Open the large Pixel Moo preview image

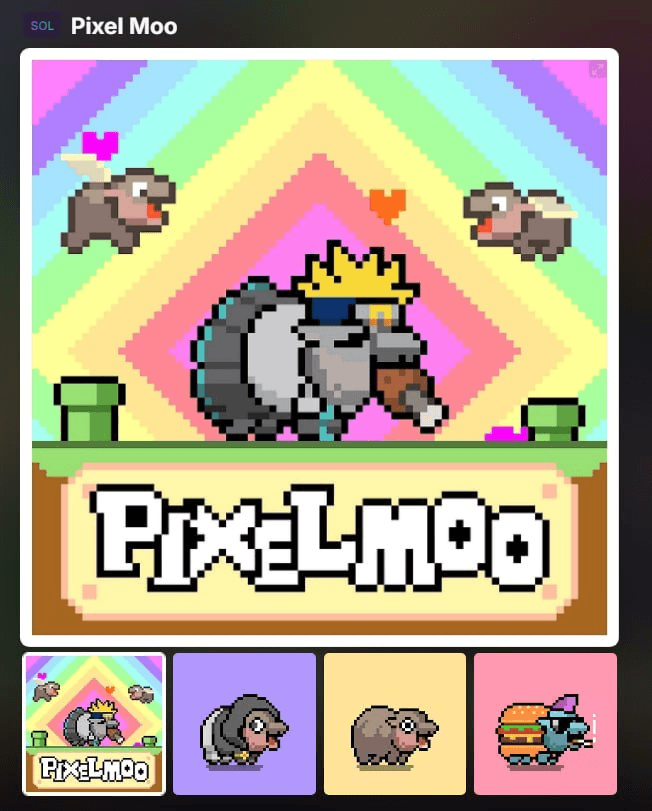[x=319, y=347]
